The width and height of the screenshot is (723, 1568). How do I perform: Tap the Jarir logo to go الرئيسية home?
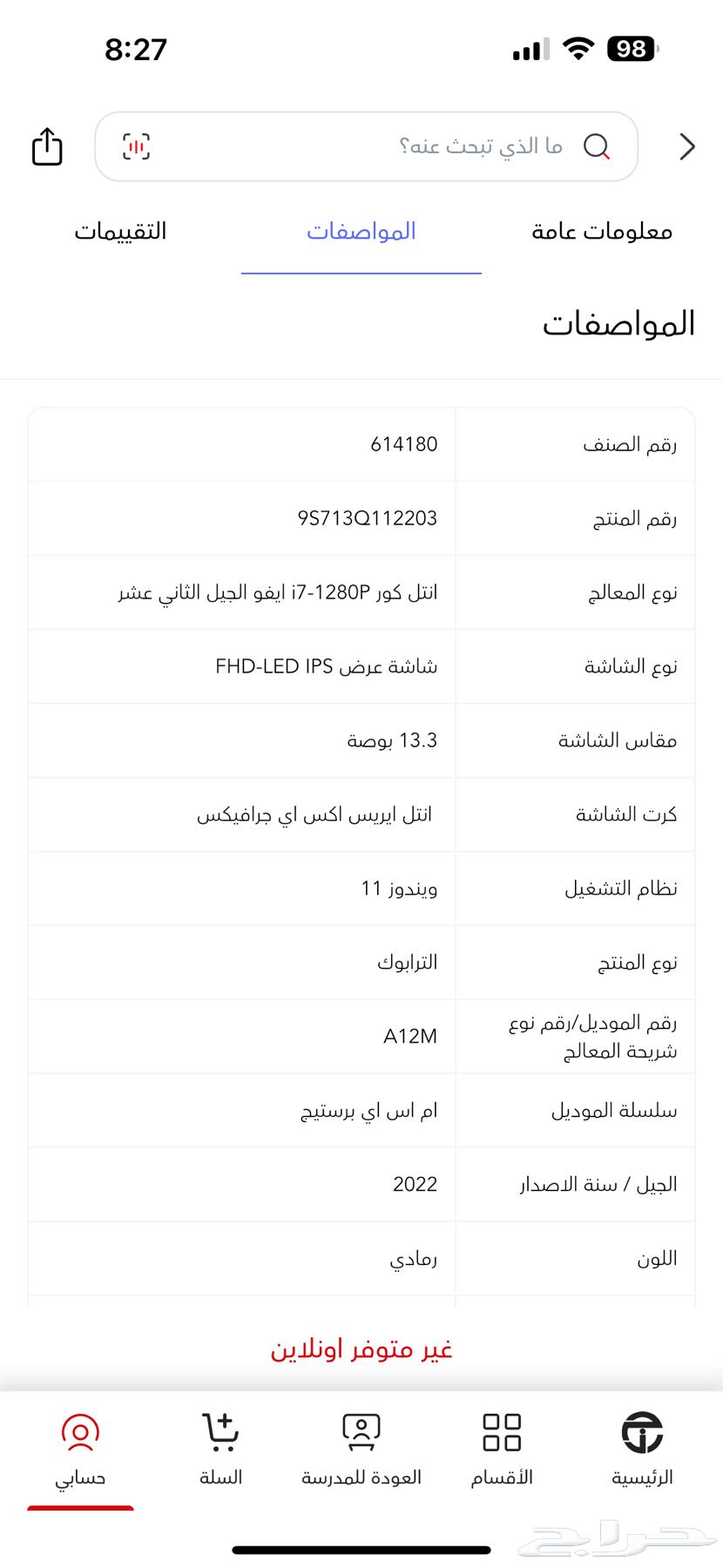click(x=641, y=1429)
